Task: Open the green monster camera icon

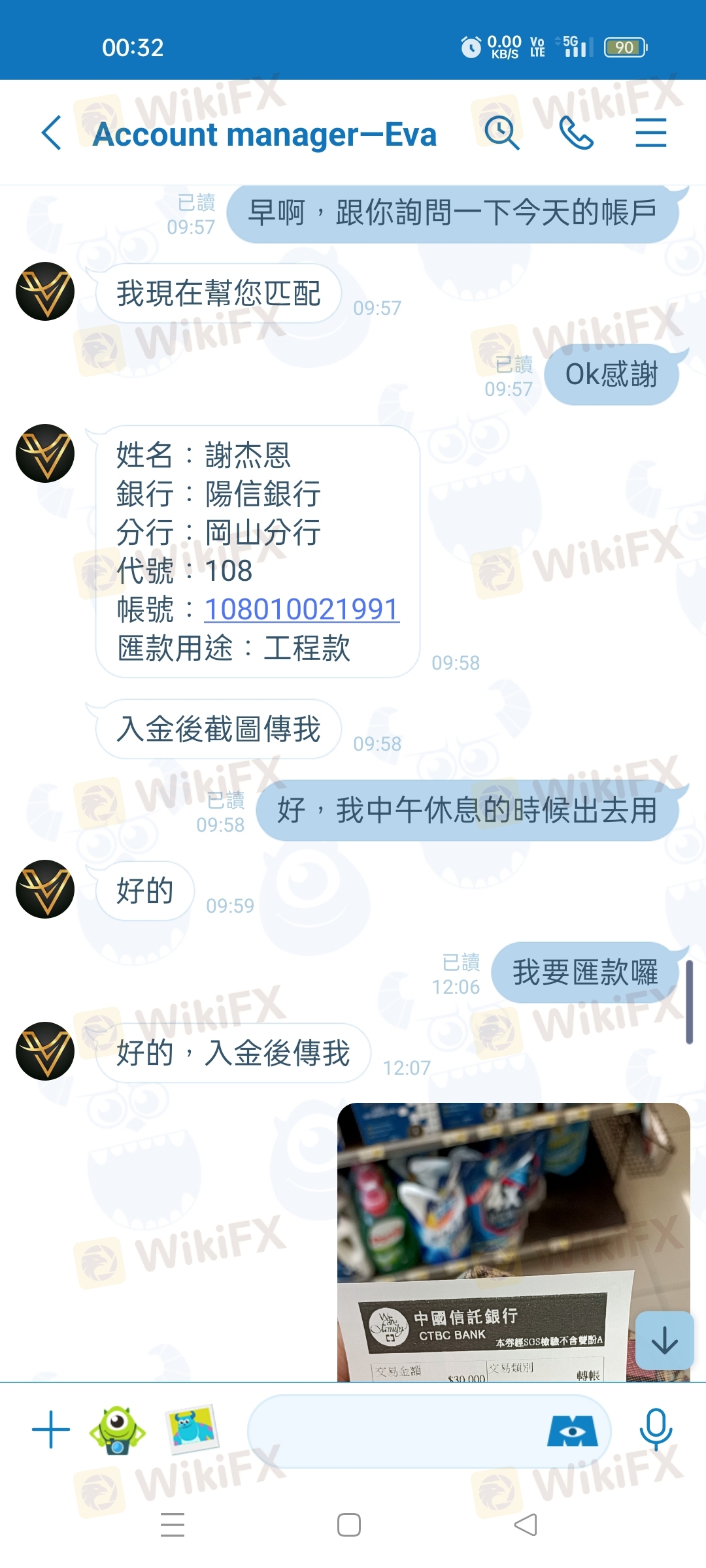Action: point(118,1429)
